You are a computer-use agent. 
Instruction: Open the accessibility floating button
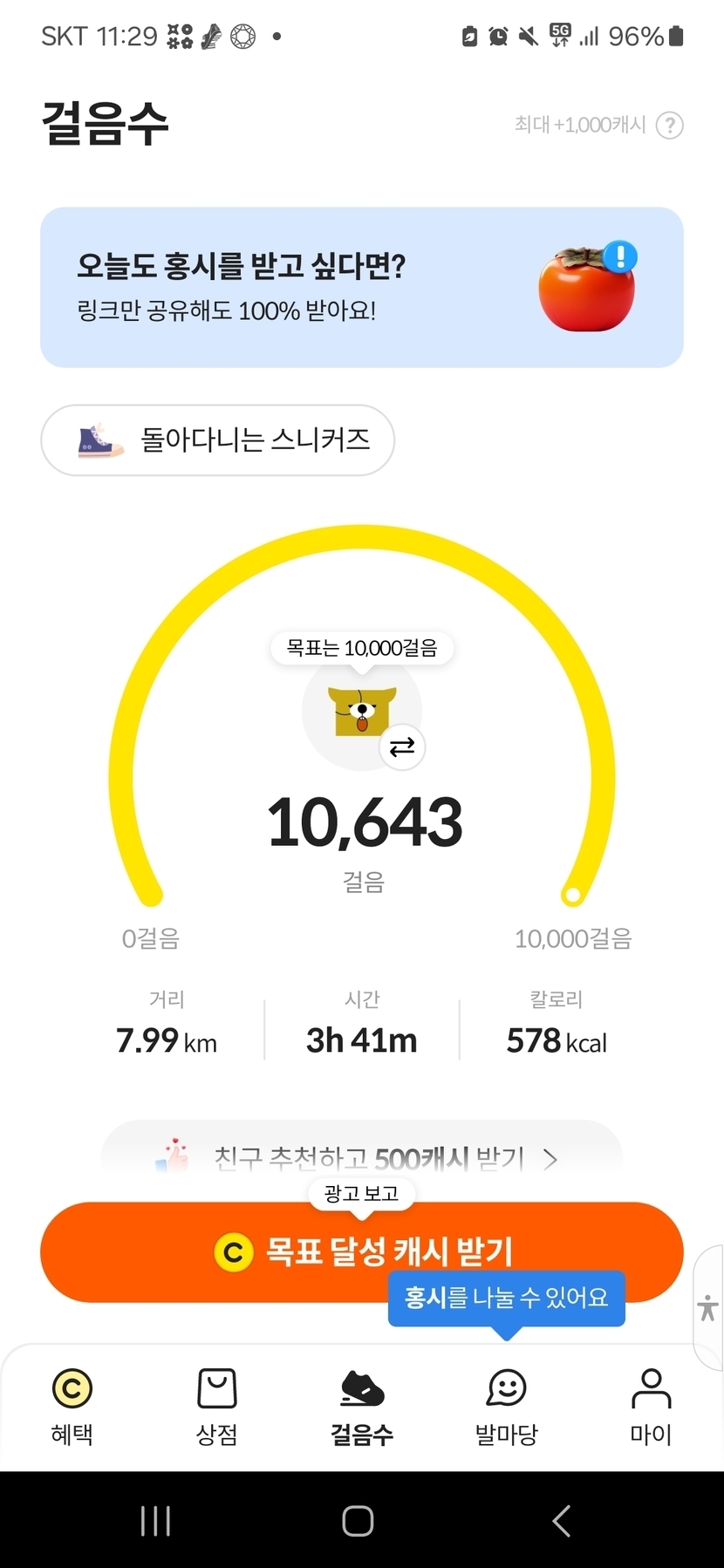point(708,1308)
